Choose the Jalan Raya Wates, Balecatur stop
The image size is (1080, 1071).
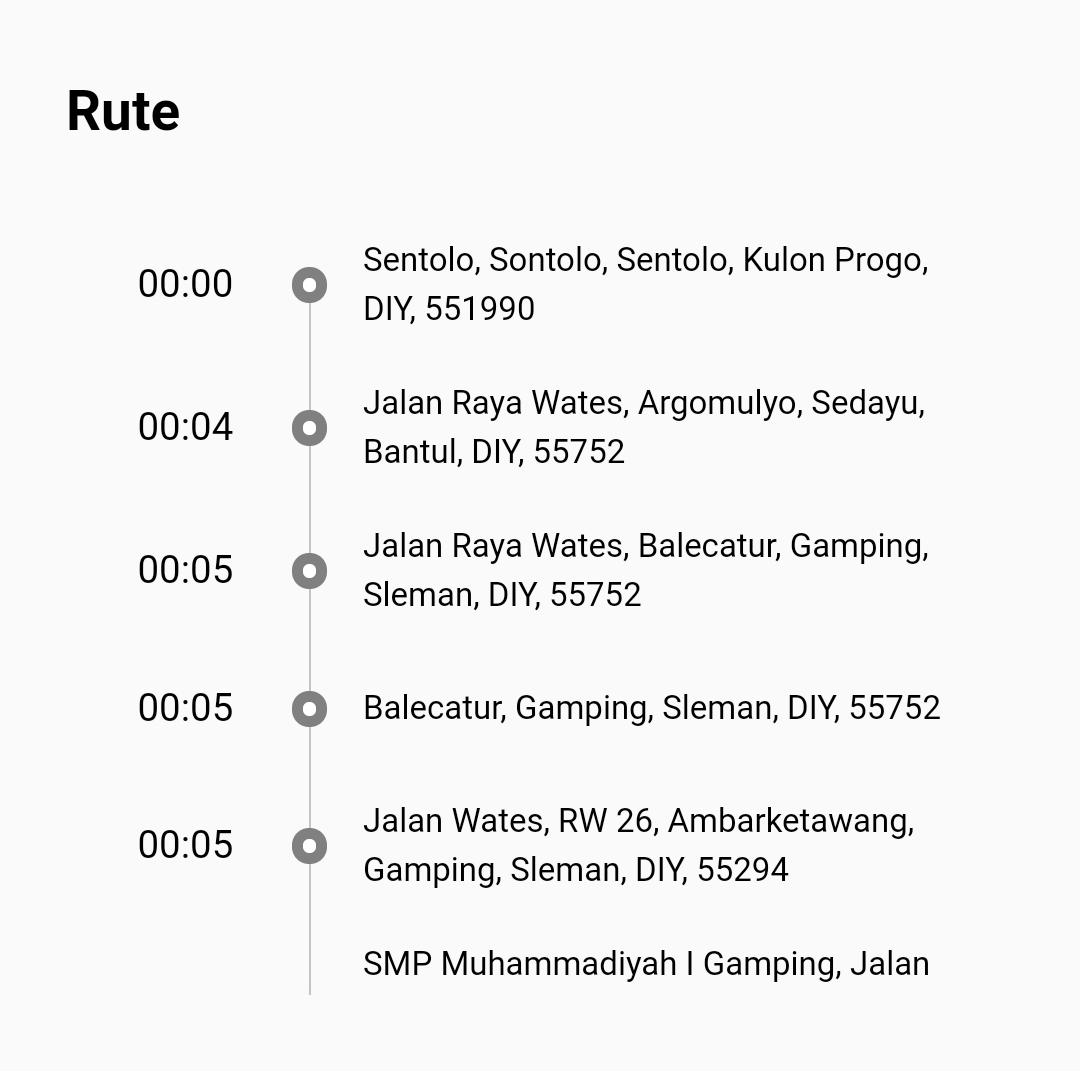point(645,570)
